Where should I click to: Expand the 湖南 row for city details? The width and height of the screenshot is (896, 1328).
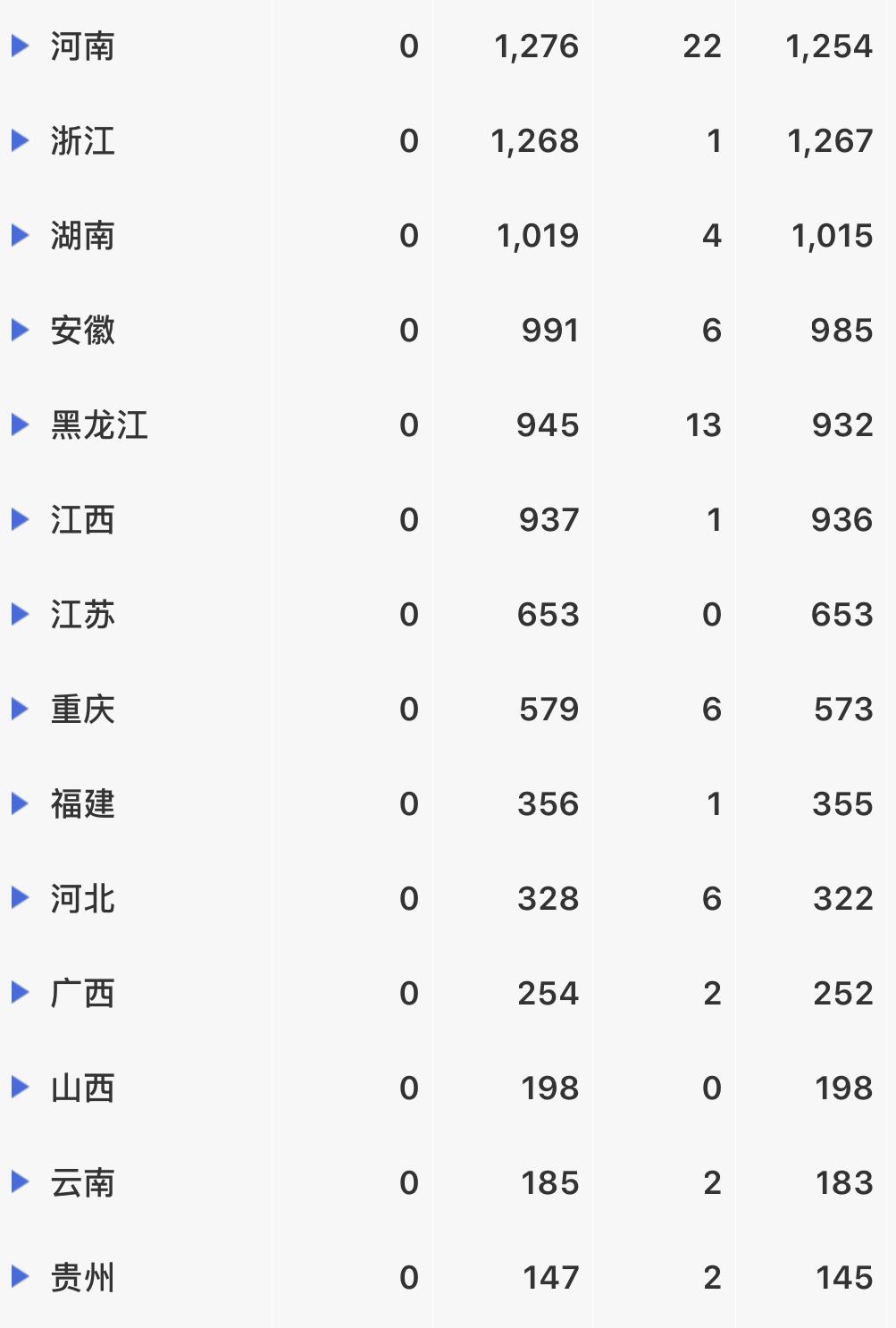point(20,235)
